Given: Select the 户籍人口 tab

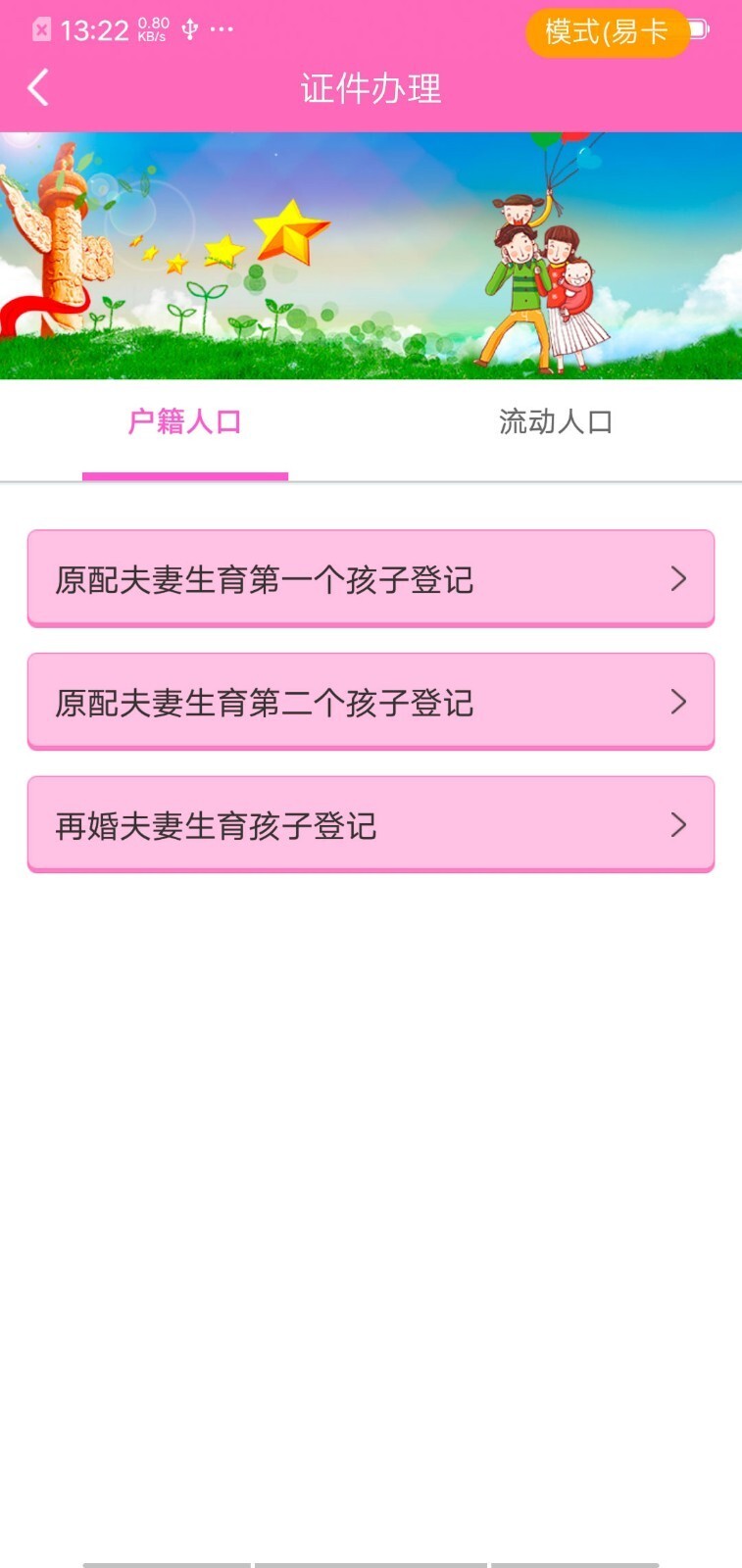Looking at the screenshot, I should pos(185,422).
